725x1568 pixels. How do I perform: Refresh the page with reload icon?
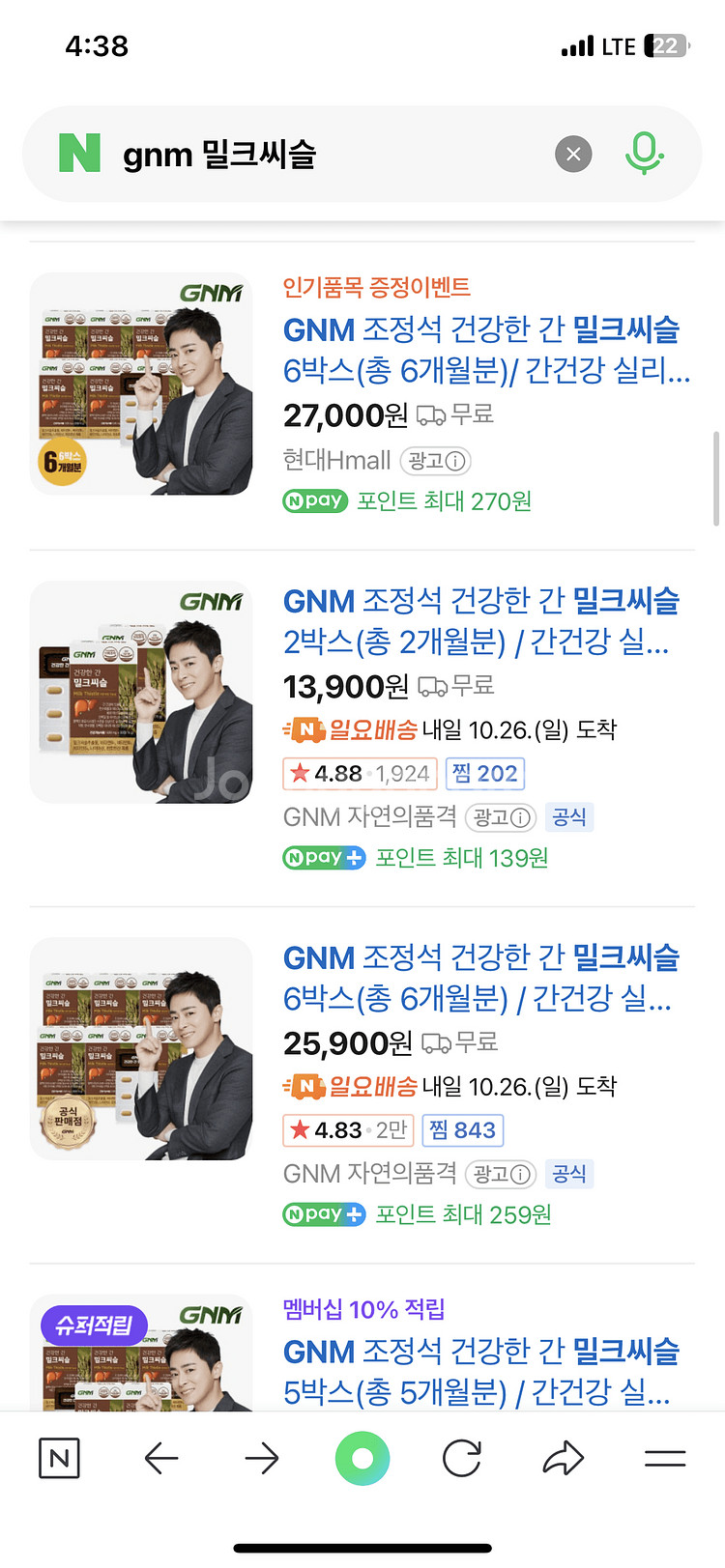pos(462,1459)
